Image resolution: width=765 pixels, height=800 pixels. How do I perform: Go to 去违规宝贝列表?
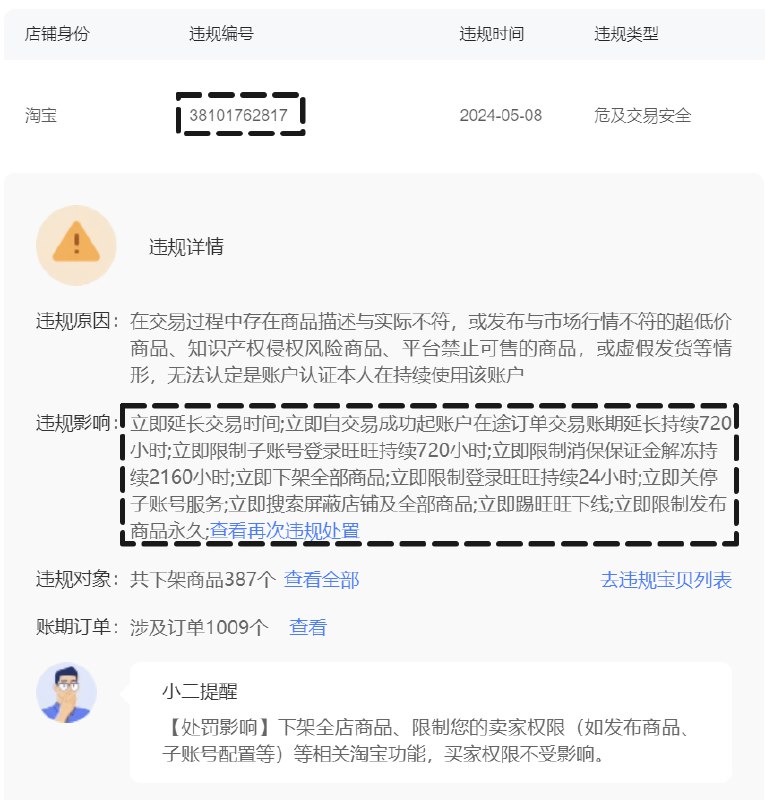(x=666, y=580)
